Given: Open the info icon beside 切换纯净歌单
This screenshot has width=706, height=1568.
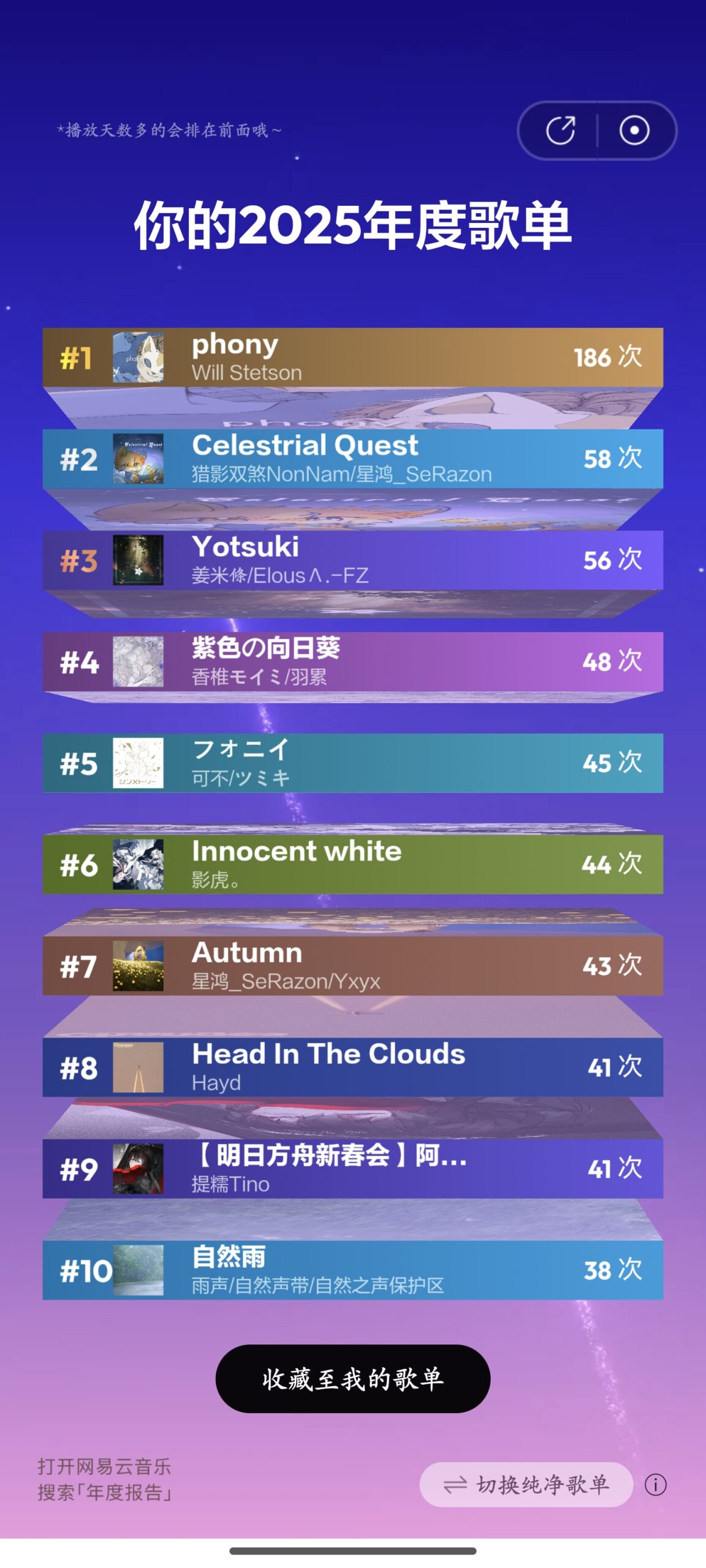Looking at the screenshot, I should (655, 1485).
